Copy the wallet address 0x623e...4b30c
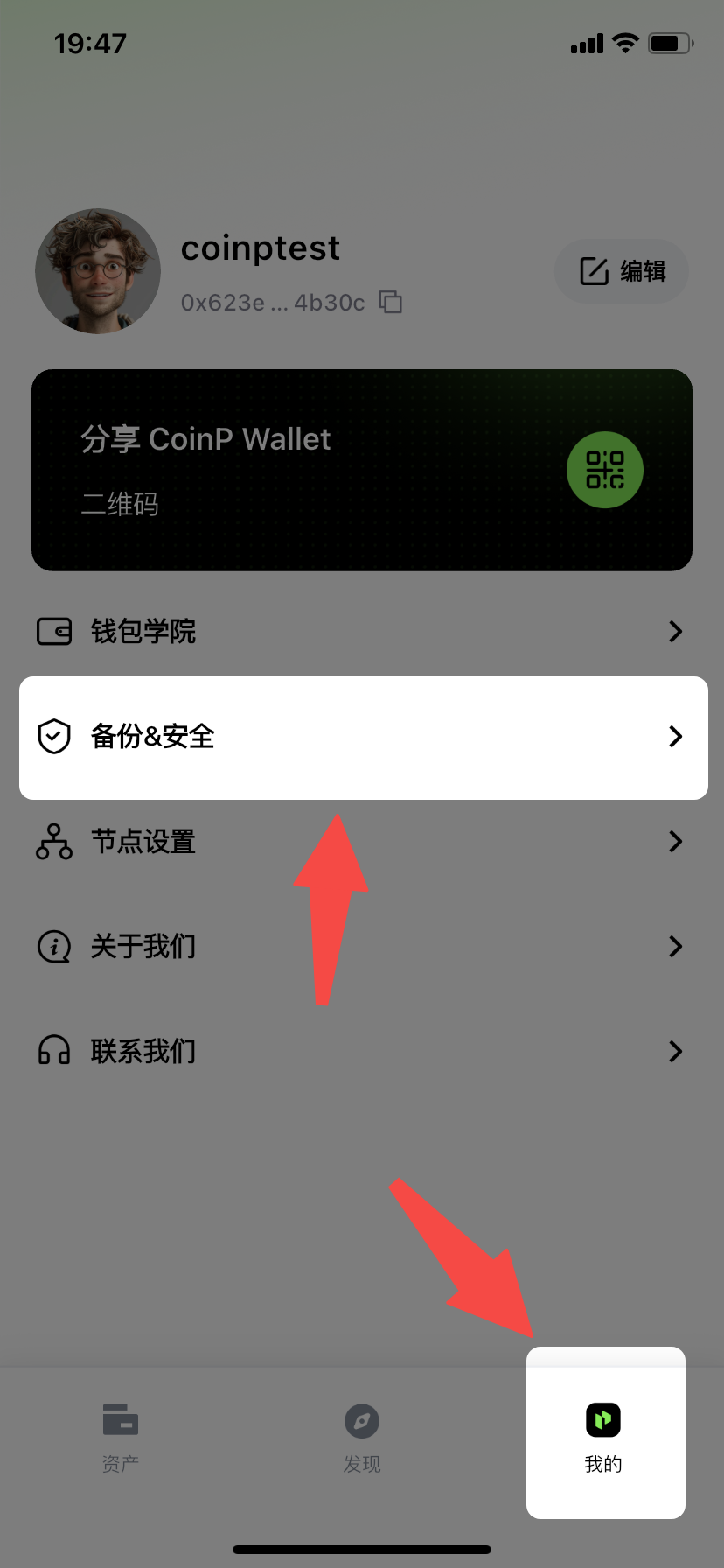This screenshot has height=1568, width=724. point(390,302)
